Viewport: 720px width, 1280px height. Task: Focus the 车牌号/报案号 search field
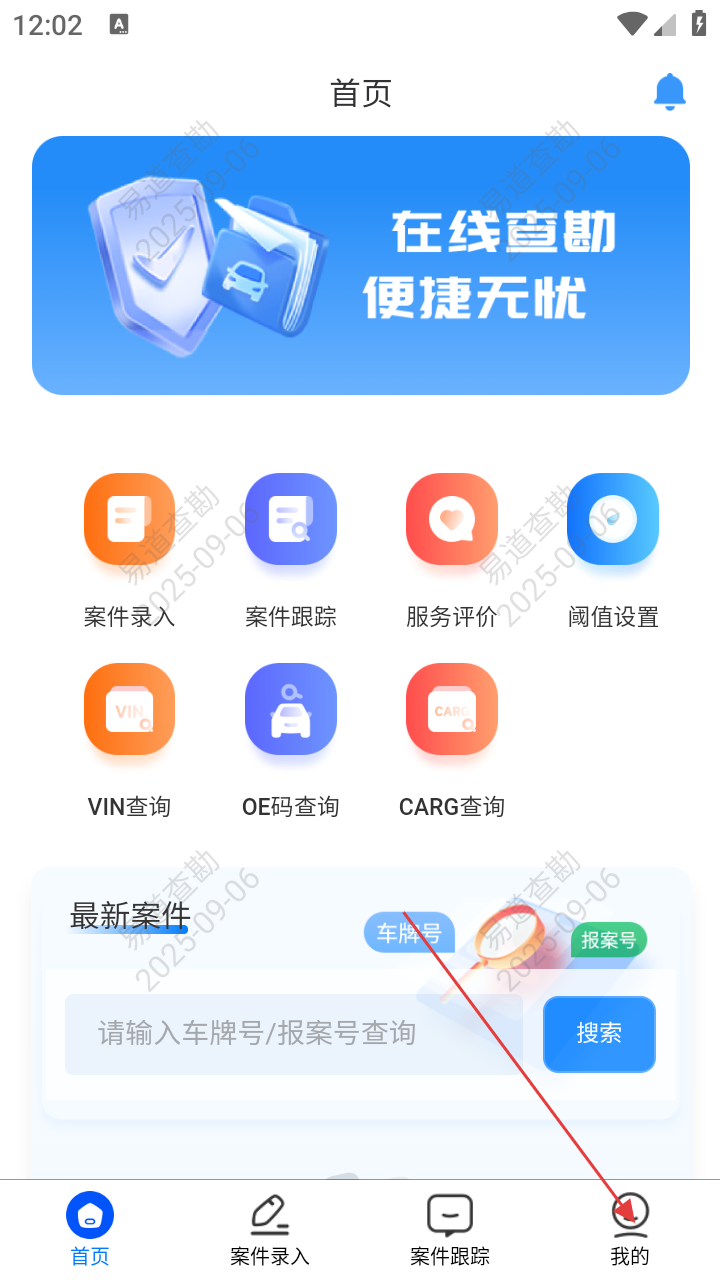(x=293, y=1033)
